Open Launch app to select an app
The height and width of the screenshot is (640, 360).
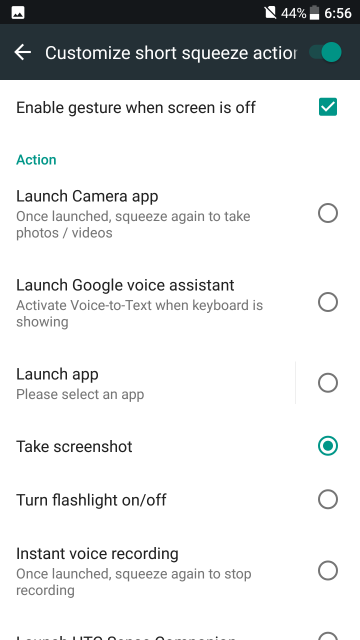pos(147,383)
